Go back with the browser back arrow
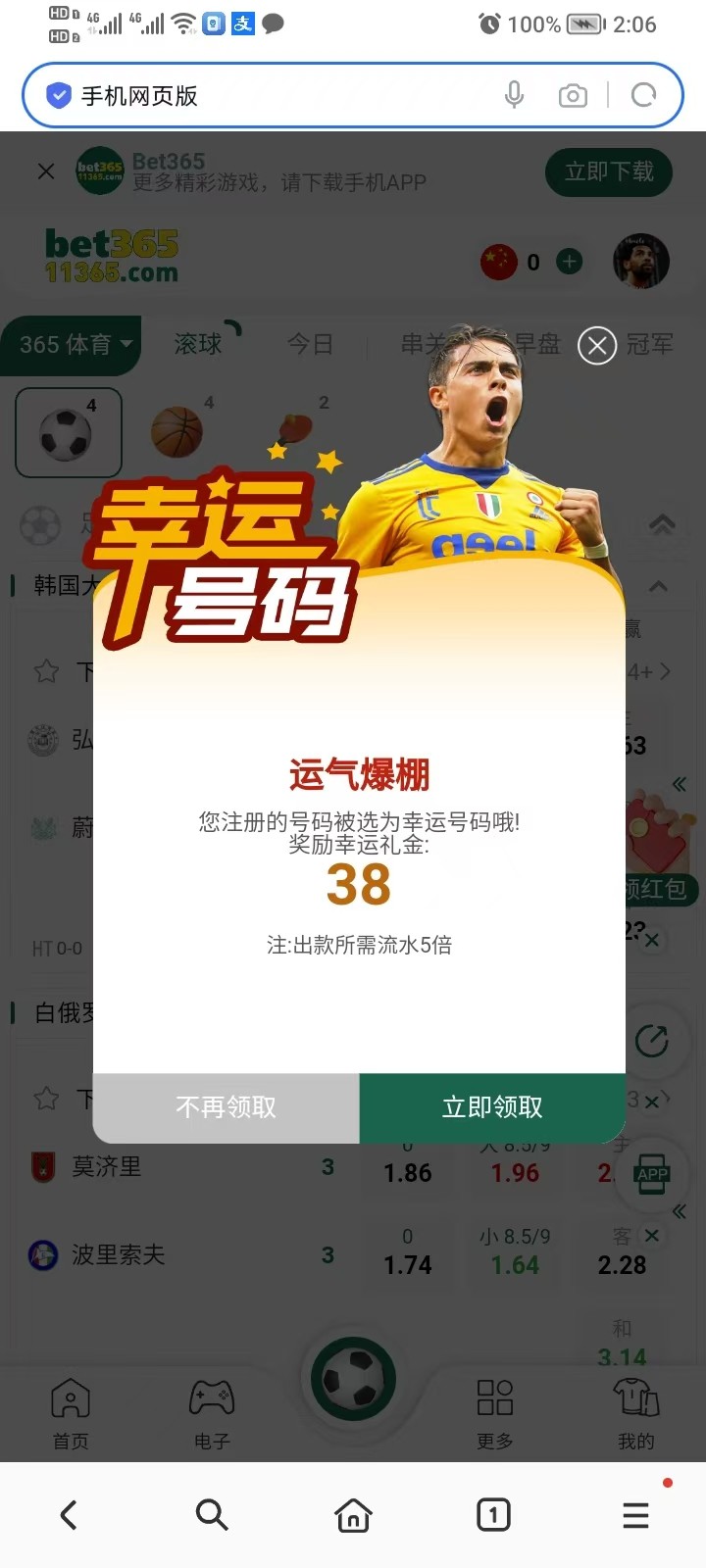Viewport: 706px width, 1568px height. coord(69,1515)
